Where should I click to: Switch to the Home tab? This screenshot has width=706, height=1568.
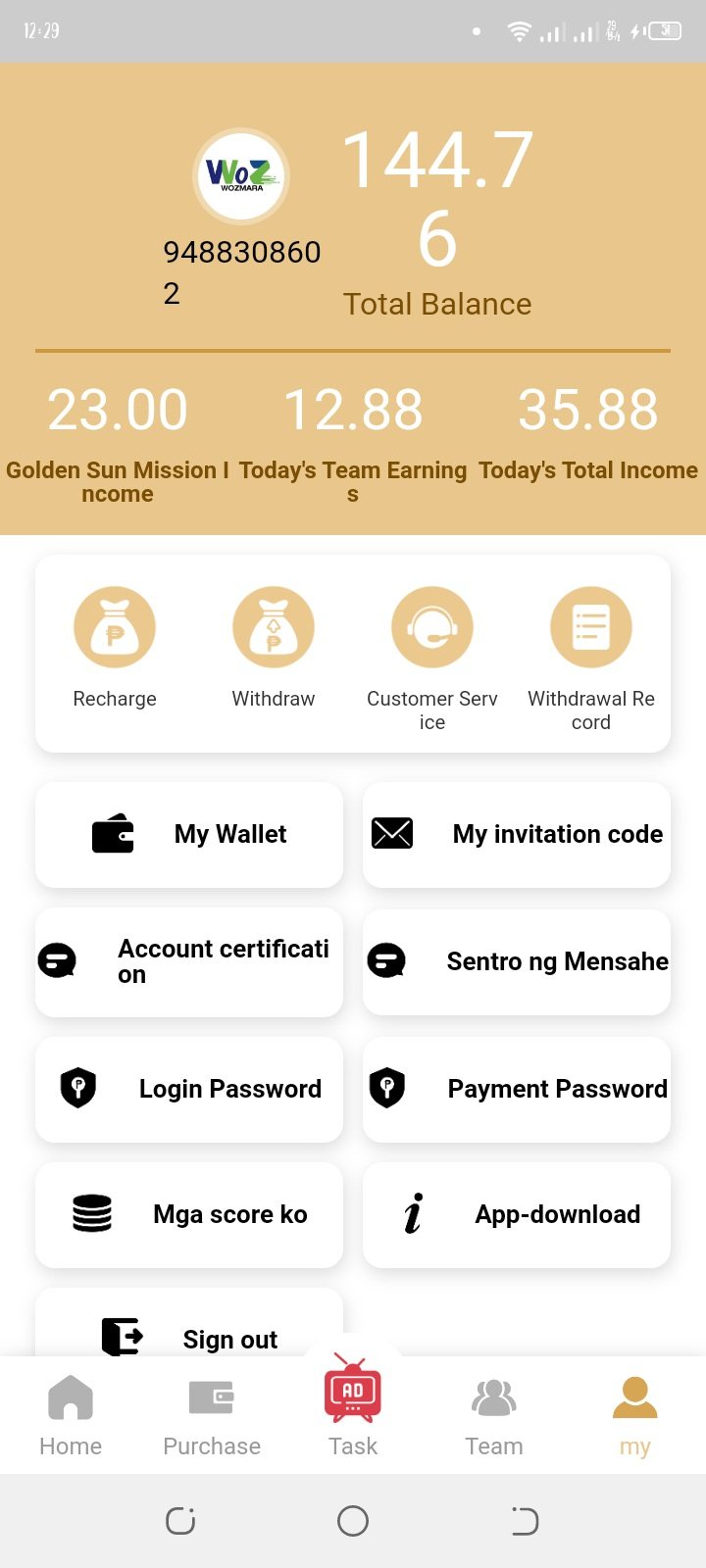click(x=71, y=1415)
